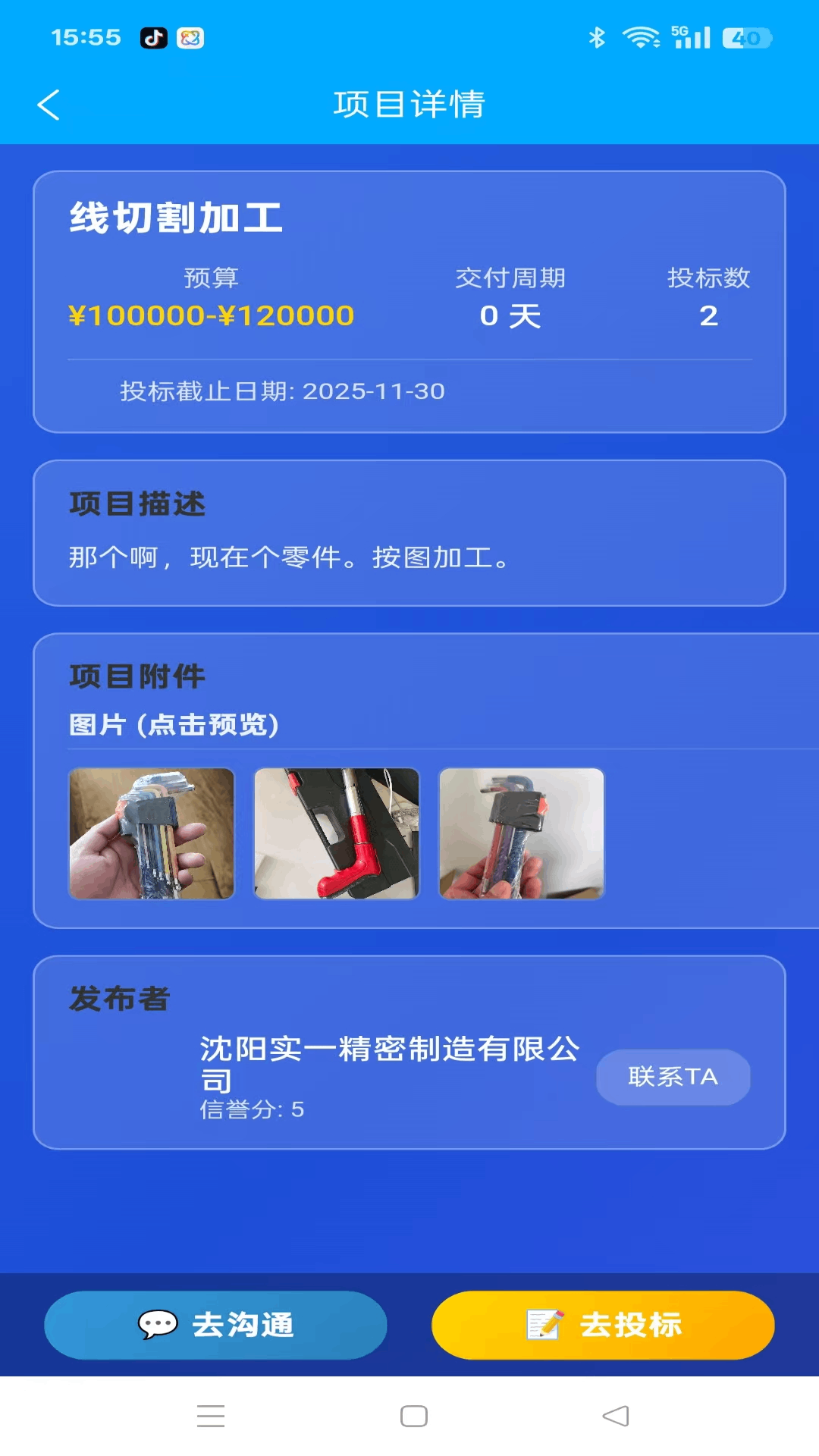Tap the 投标截止日期 deadline text

[x=280, y=391]
